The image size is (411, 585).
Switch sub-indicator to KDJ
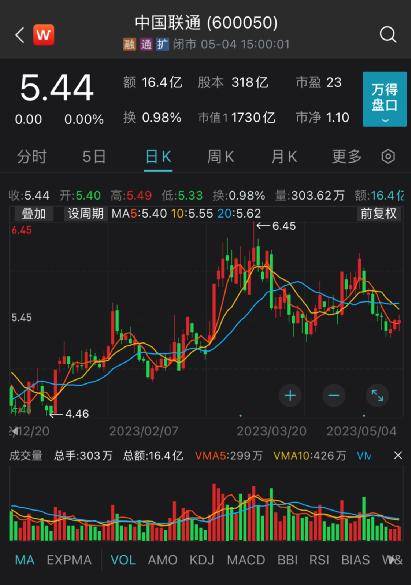[202, 560]
